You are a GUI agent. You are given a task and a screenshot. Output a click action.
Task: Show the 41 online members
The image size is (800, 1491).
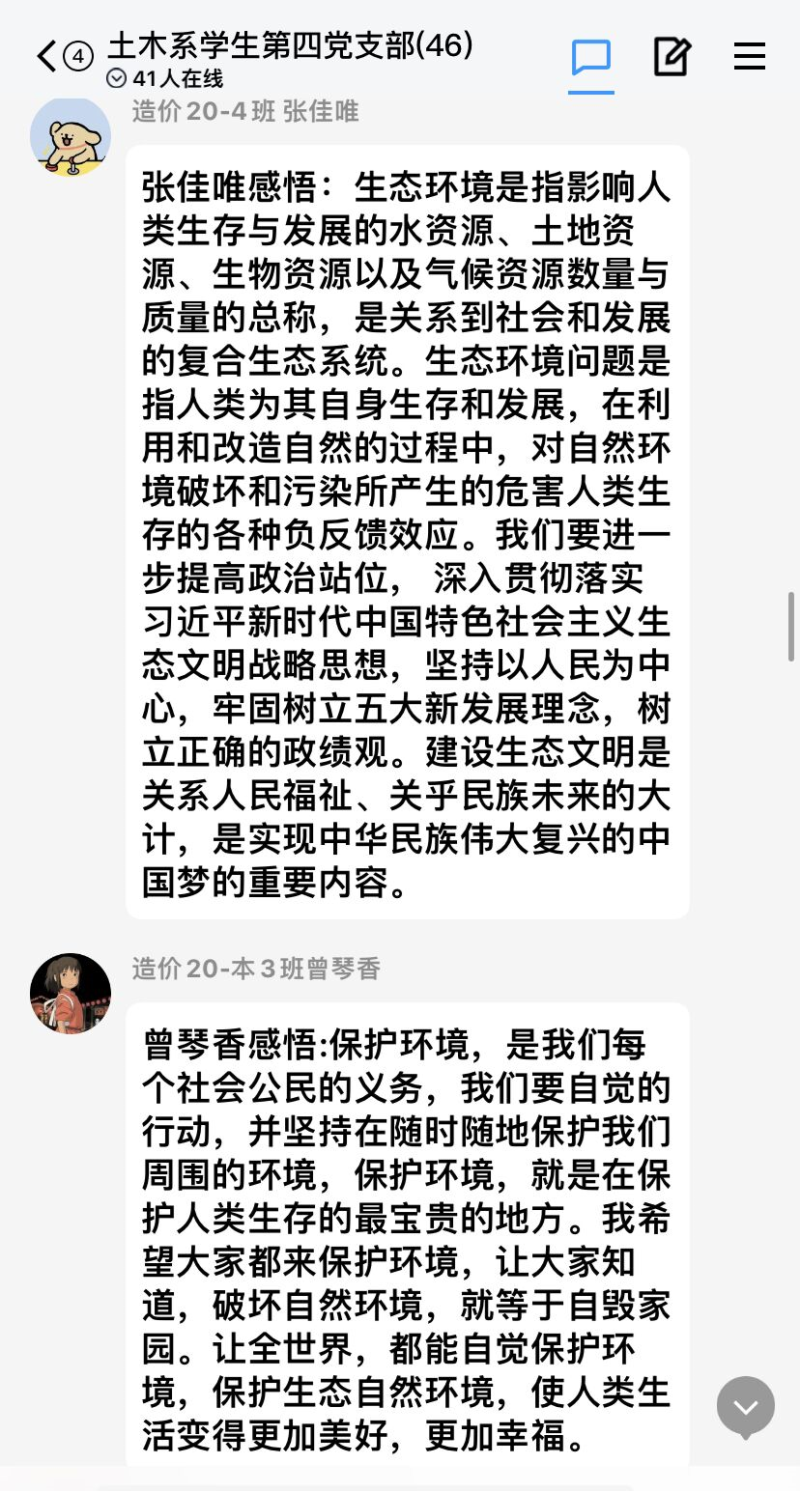[166, 78]
